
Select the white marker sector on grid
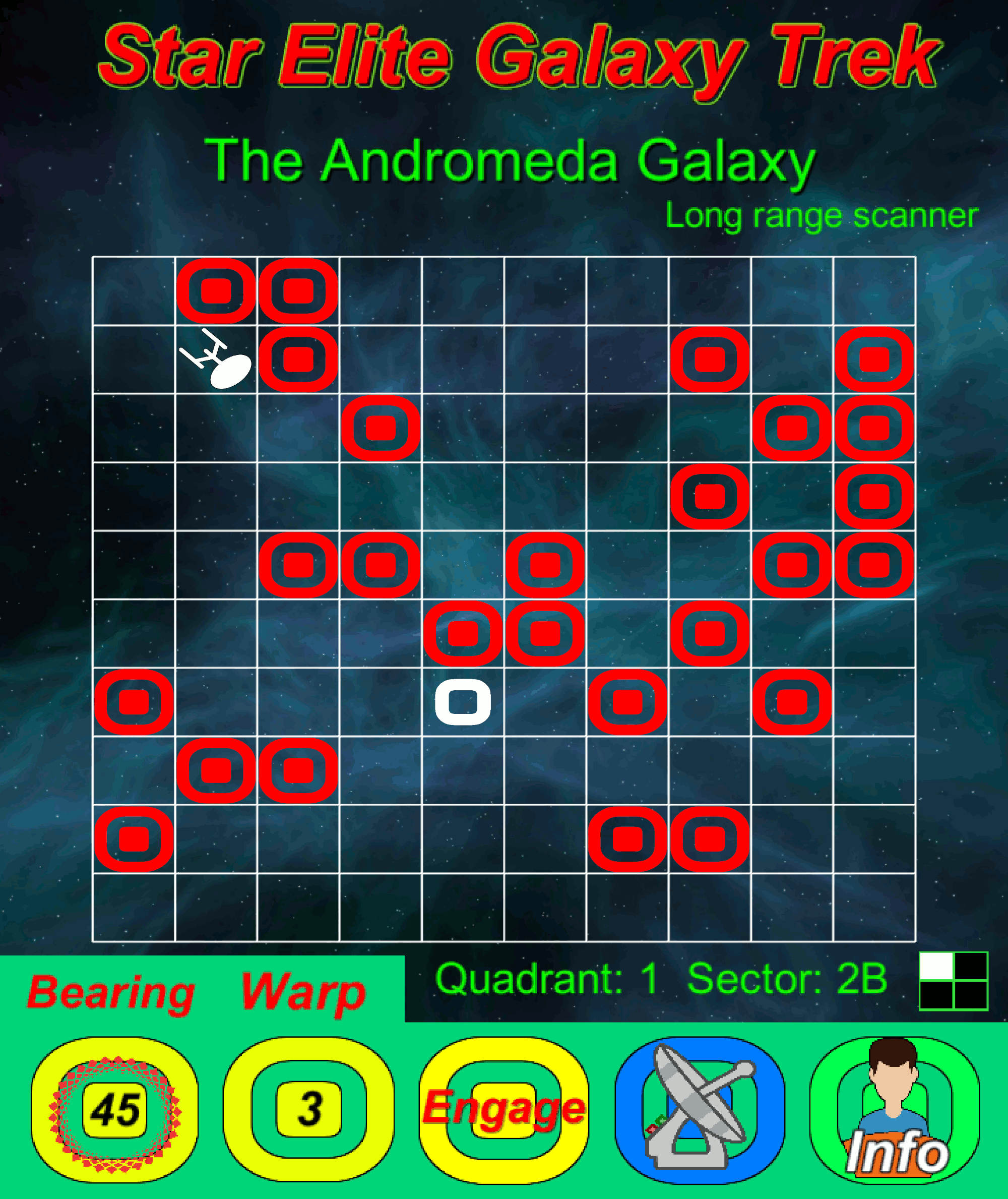point(463,702)
